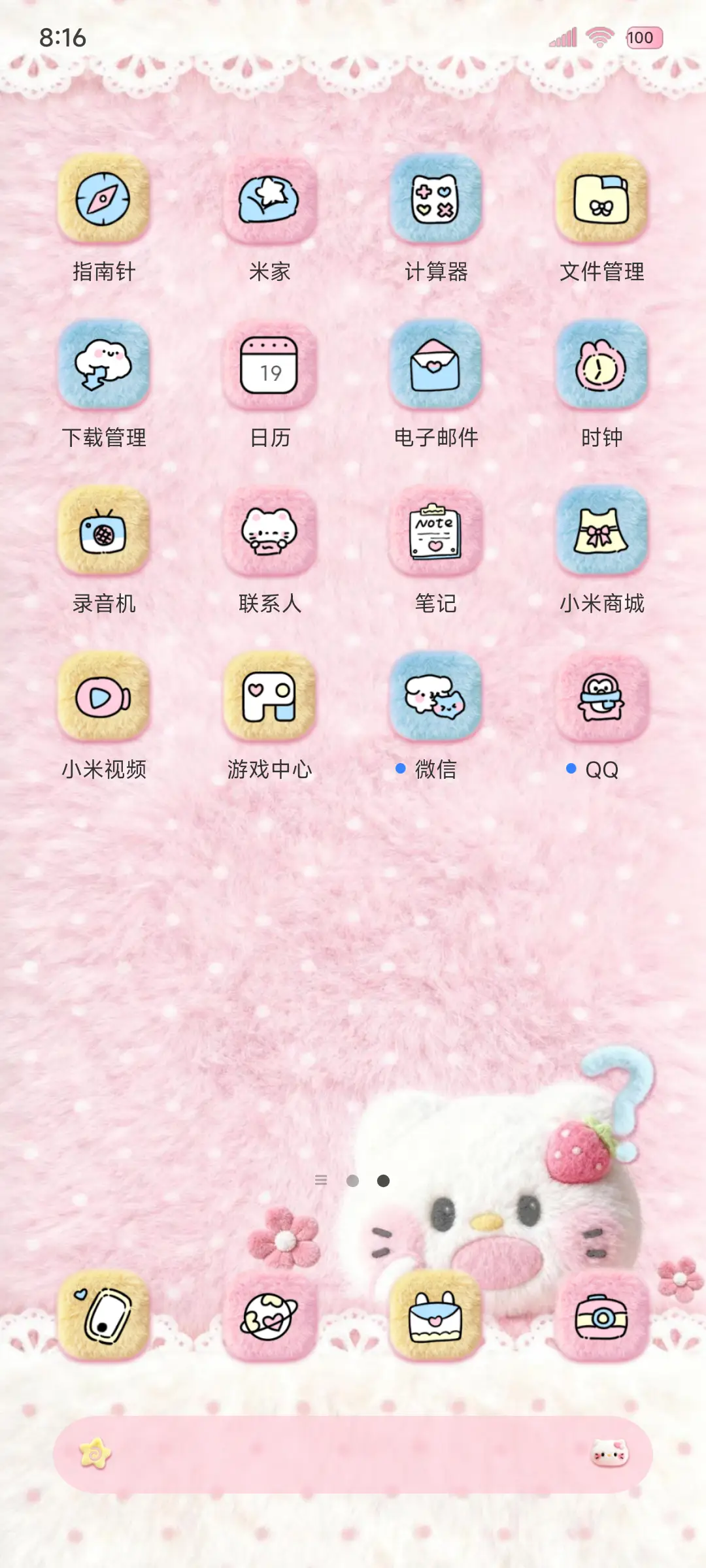Open the 录音机 voice recorder
This screenshot has height=1568, width=706.
click(x=105, y=531)
